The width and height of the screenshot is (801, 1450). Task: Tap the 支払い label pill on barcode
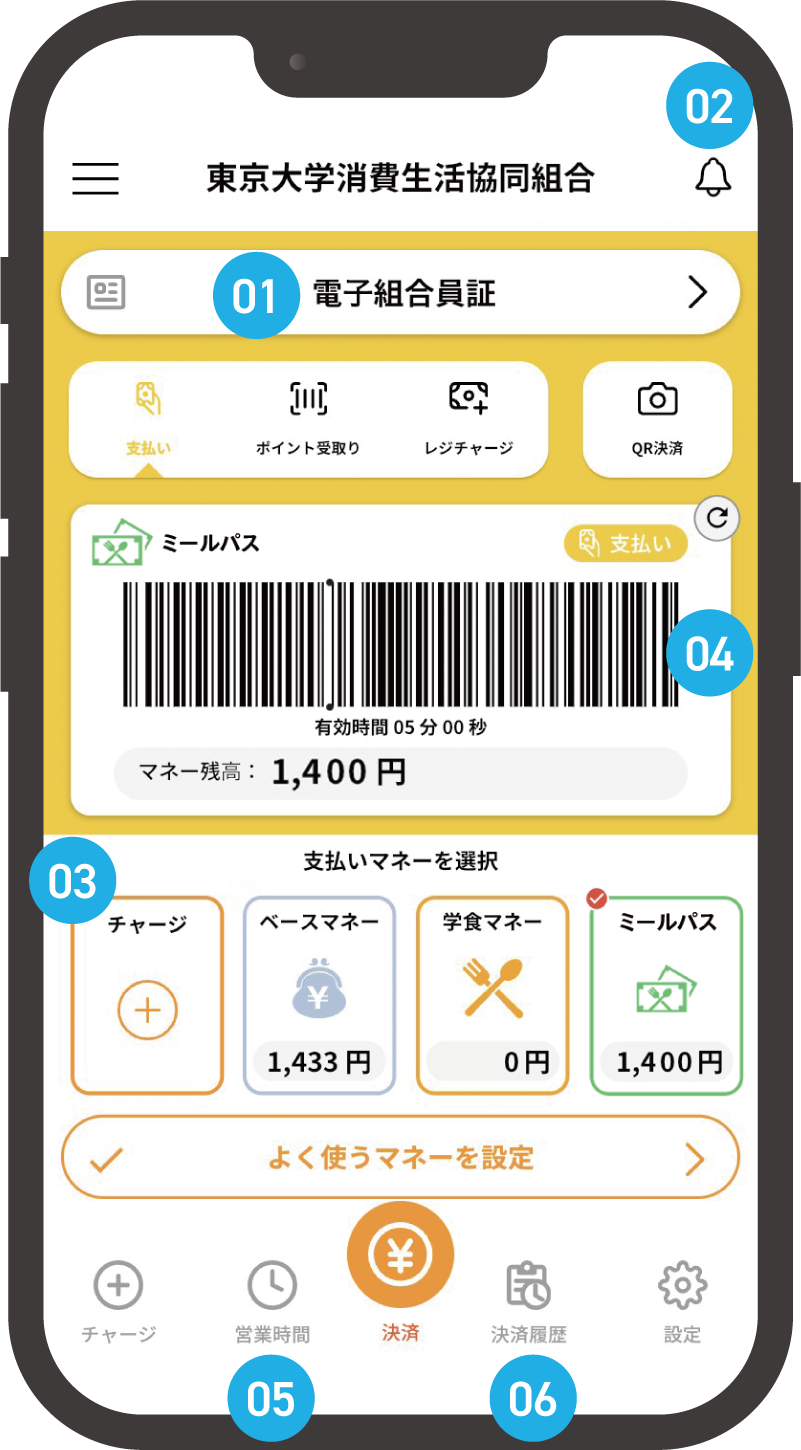point(624,543)
